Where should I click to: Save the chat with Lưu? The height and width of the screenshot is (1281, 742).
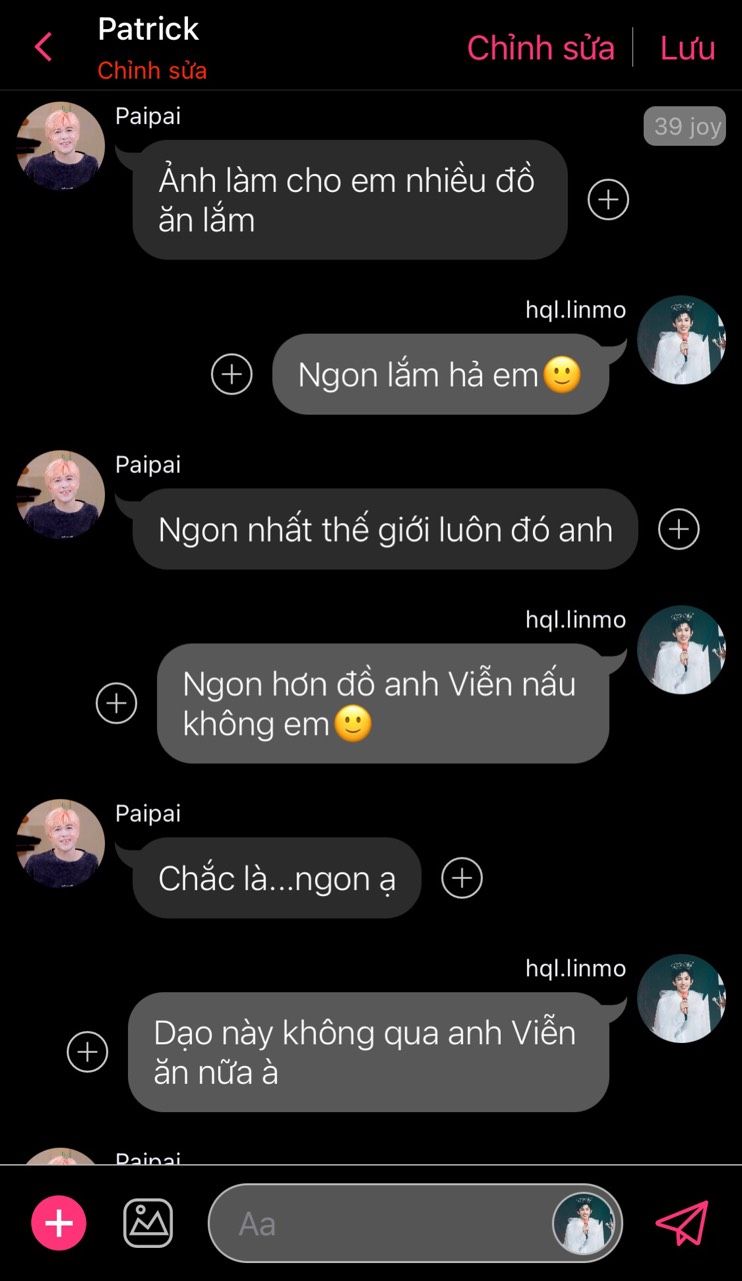(687, 47)
